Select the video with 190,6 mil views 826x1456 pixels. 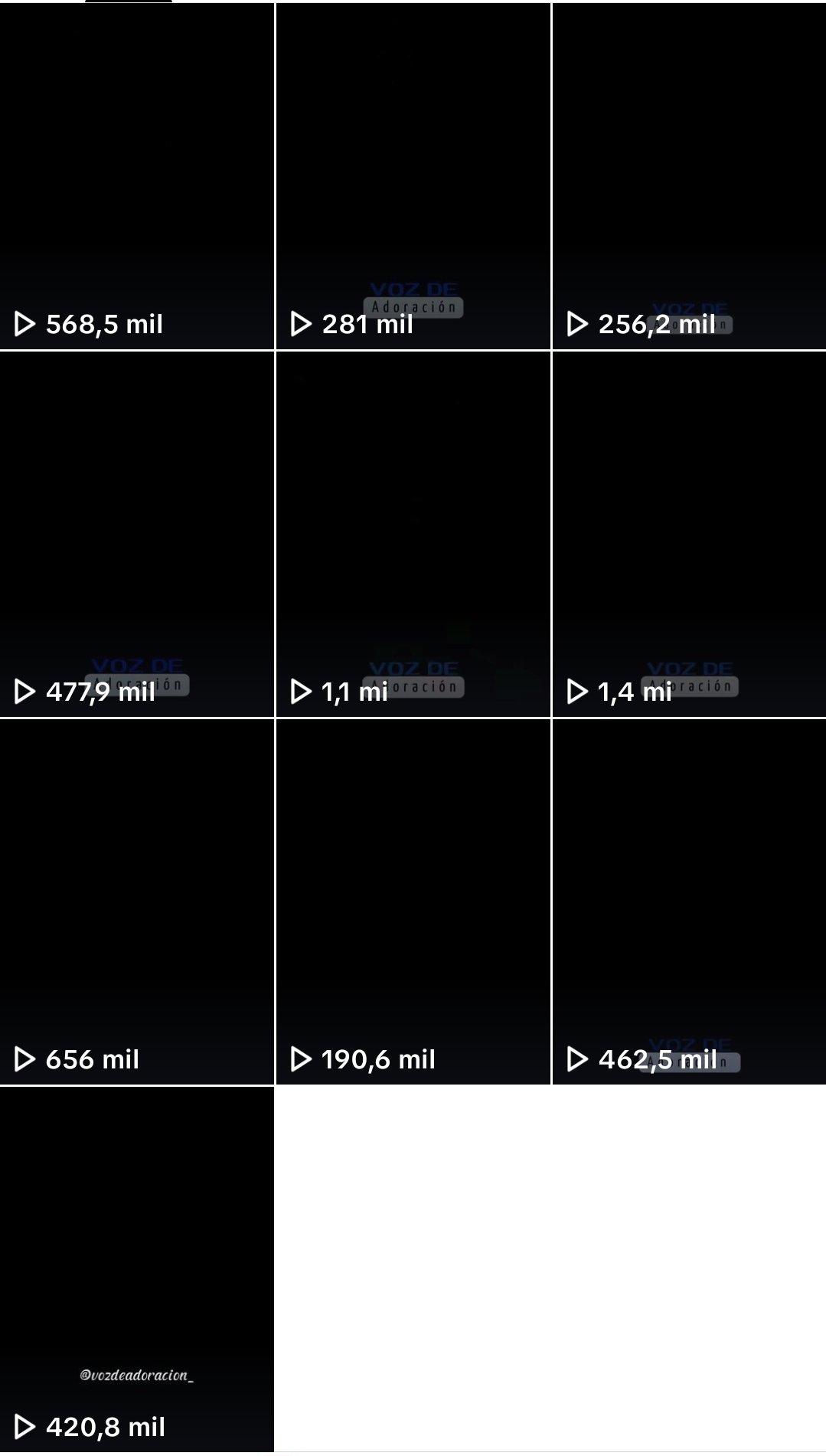pos(413,901)
